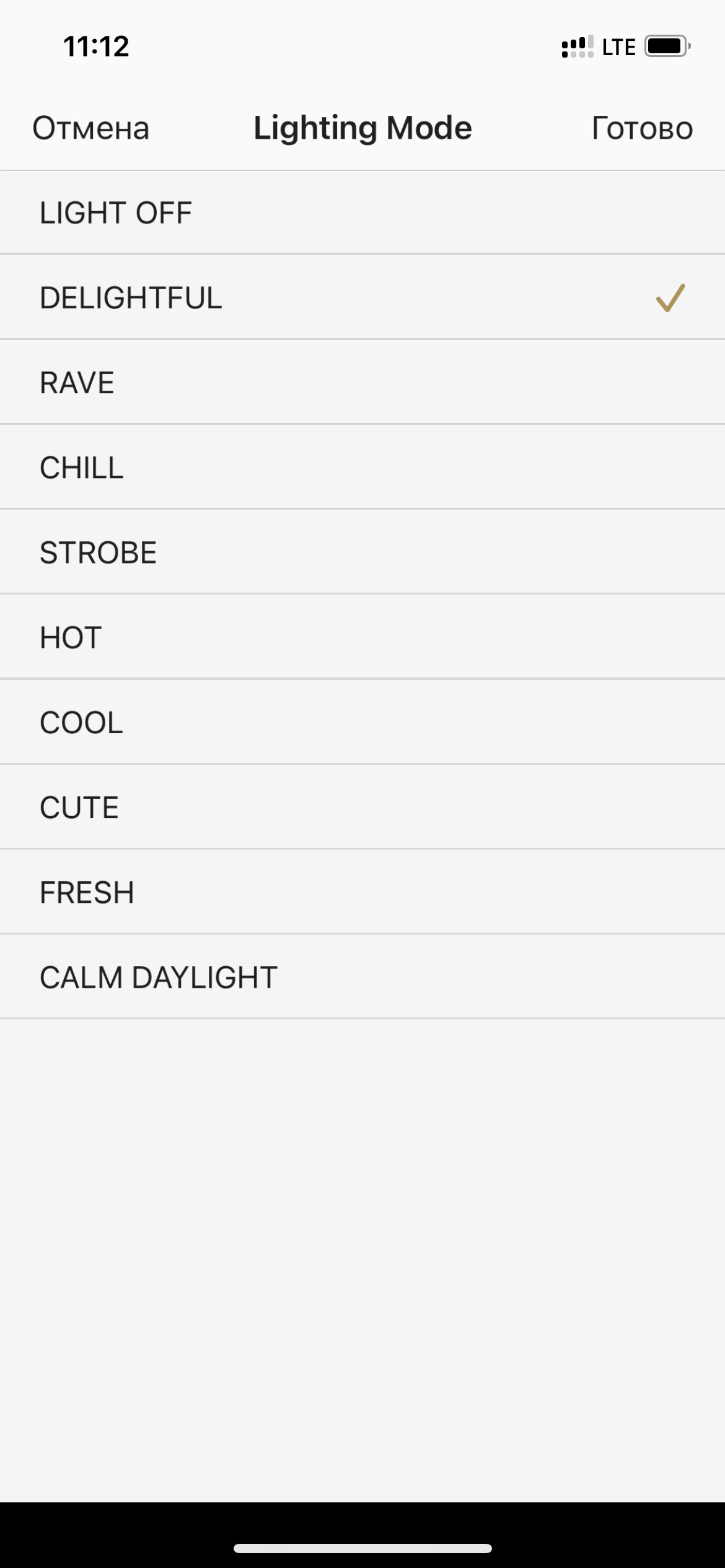Select the LIGHT OFF mode
This screenshot has width=725, height=1568.
(x=362, y=212)
